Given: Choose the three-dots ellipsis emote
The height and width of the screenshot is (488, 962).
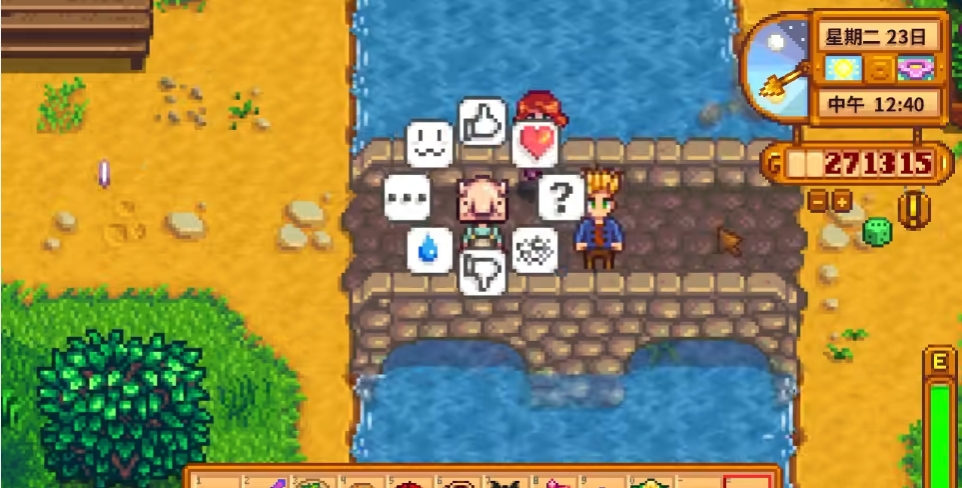Looking at the screenshot, I should point(407,197).
